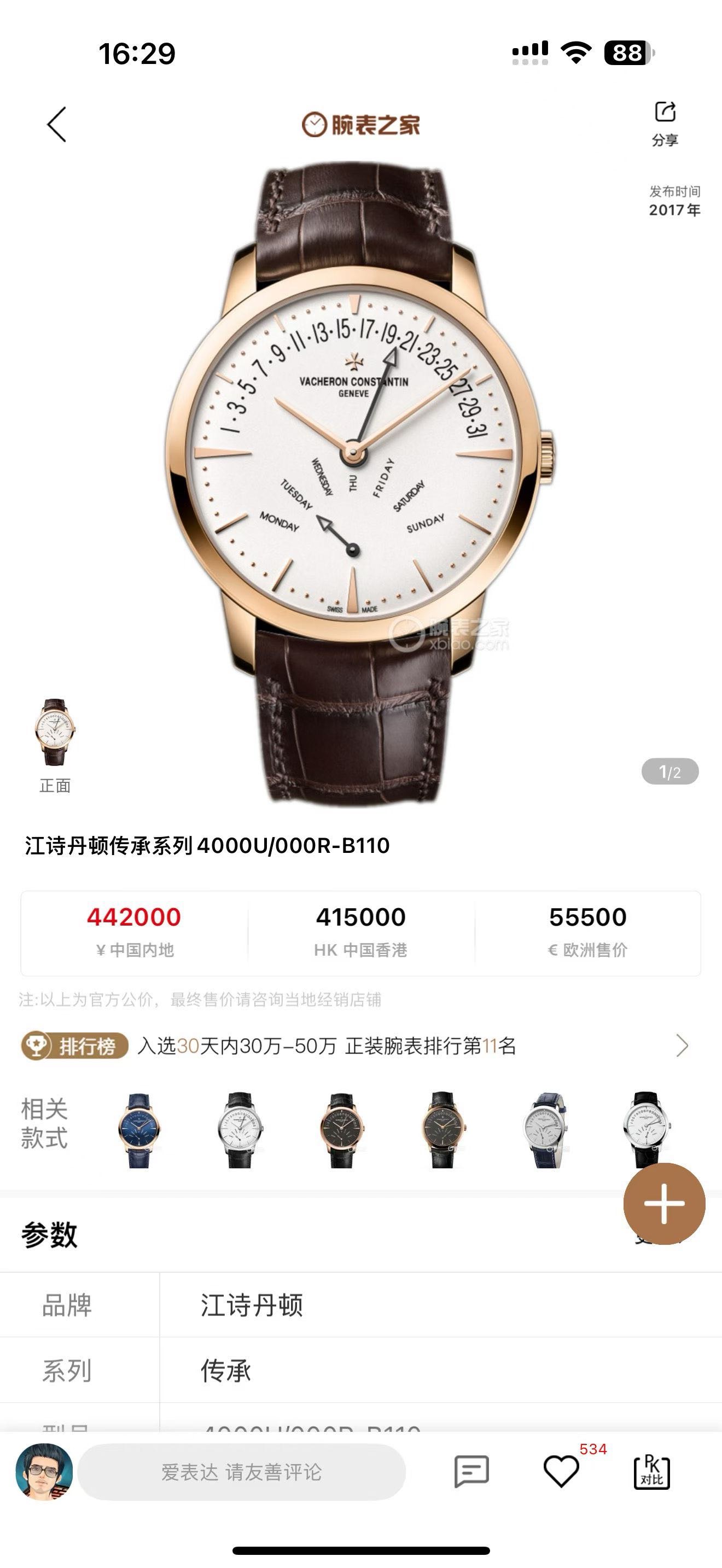The image size is (722, 1568).
Task: Like this watch with the heart icon
Action: tap(561, 1472)
